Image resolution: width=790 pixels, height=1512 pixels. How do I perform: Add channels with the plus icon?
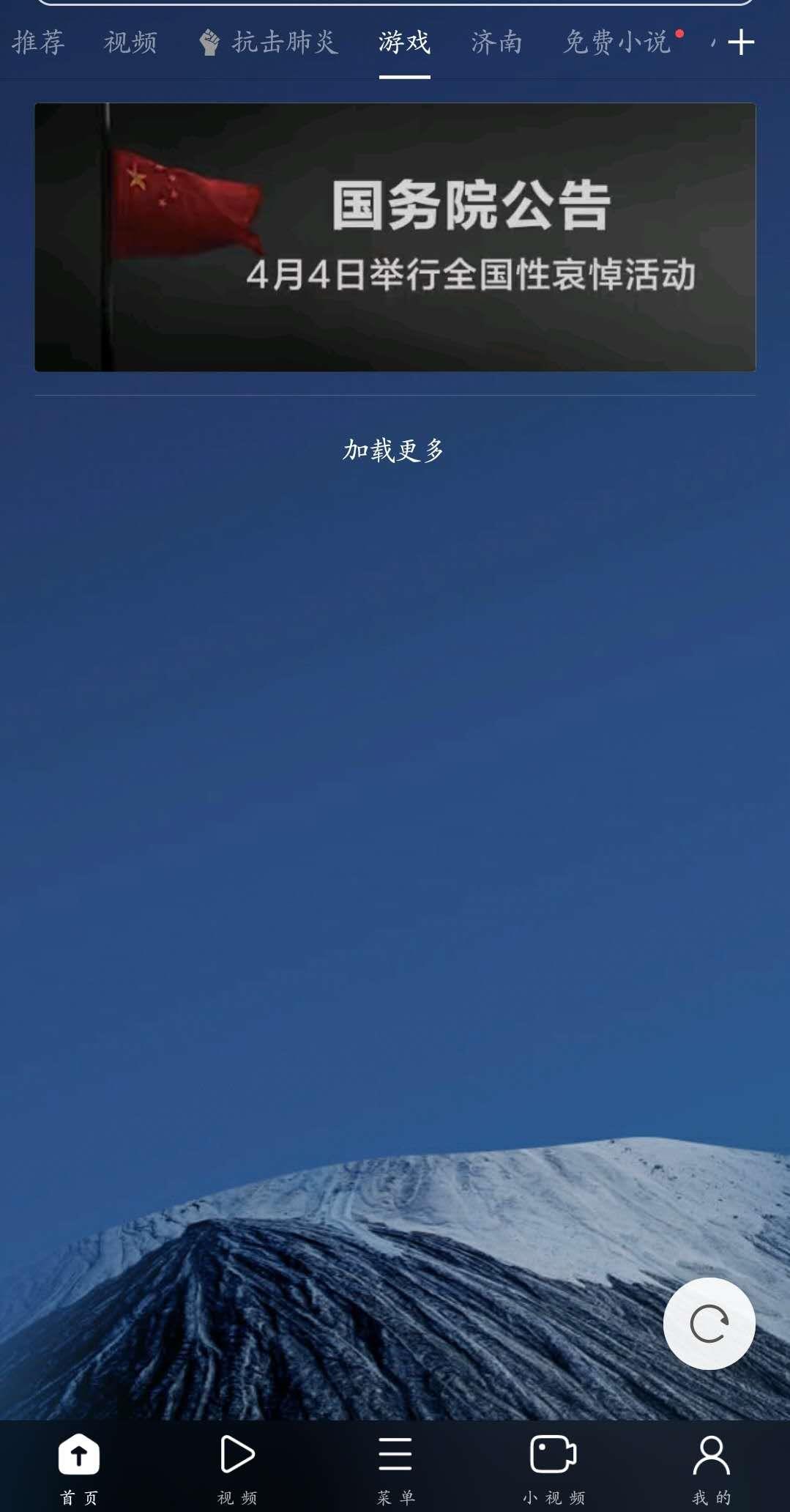741,42
